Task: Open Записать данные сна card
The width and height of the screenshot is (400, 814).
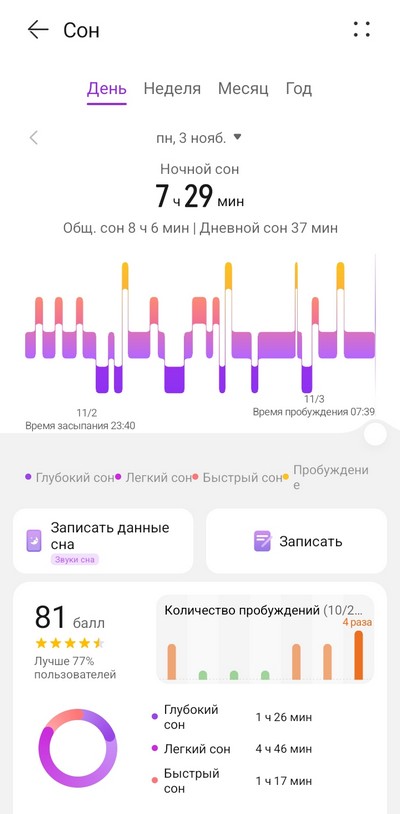Action: click(103, 541)
